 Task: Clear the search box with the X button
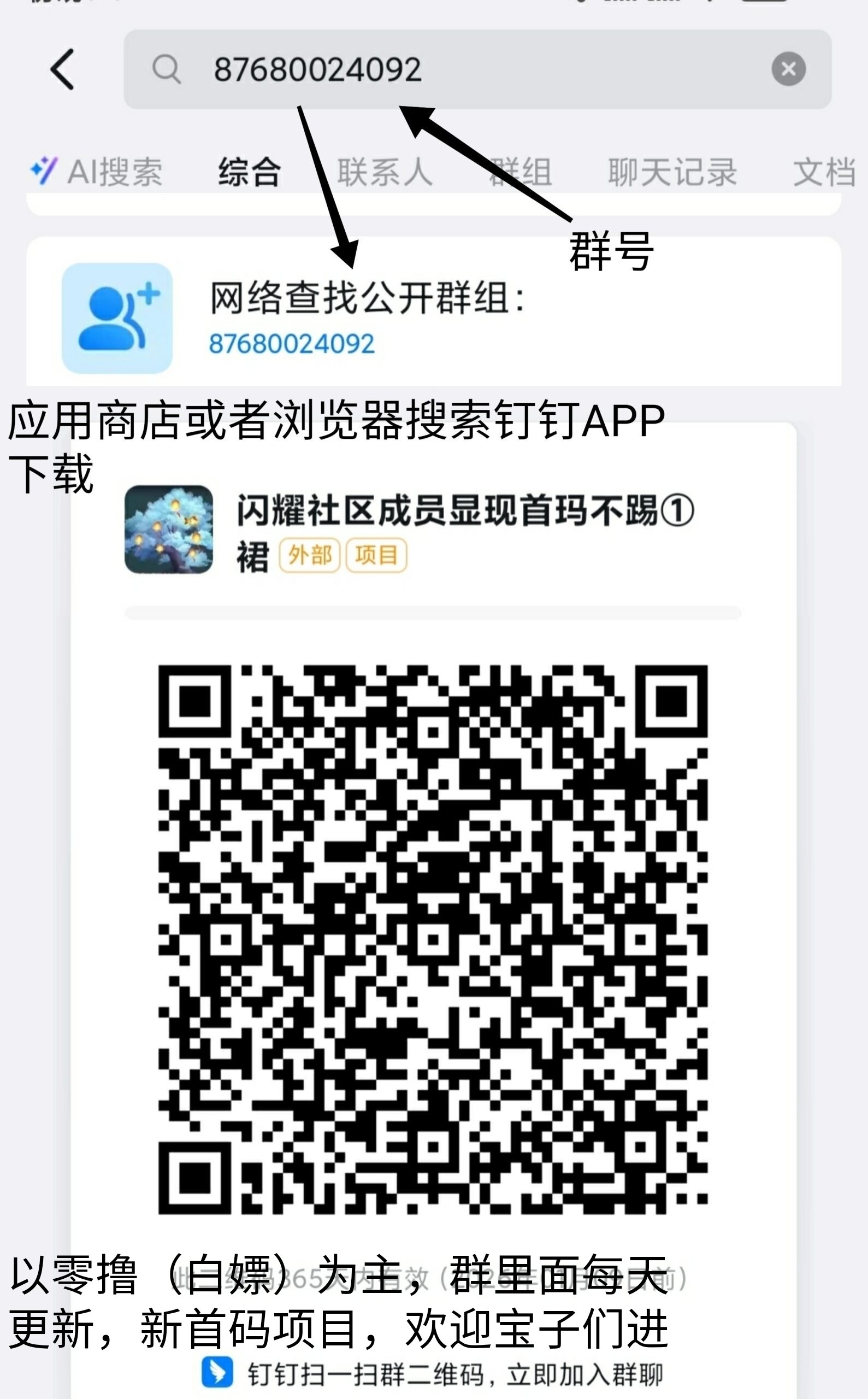pyautogui.click(x=790, y=68)
